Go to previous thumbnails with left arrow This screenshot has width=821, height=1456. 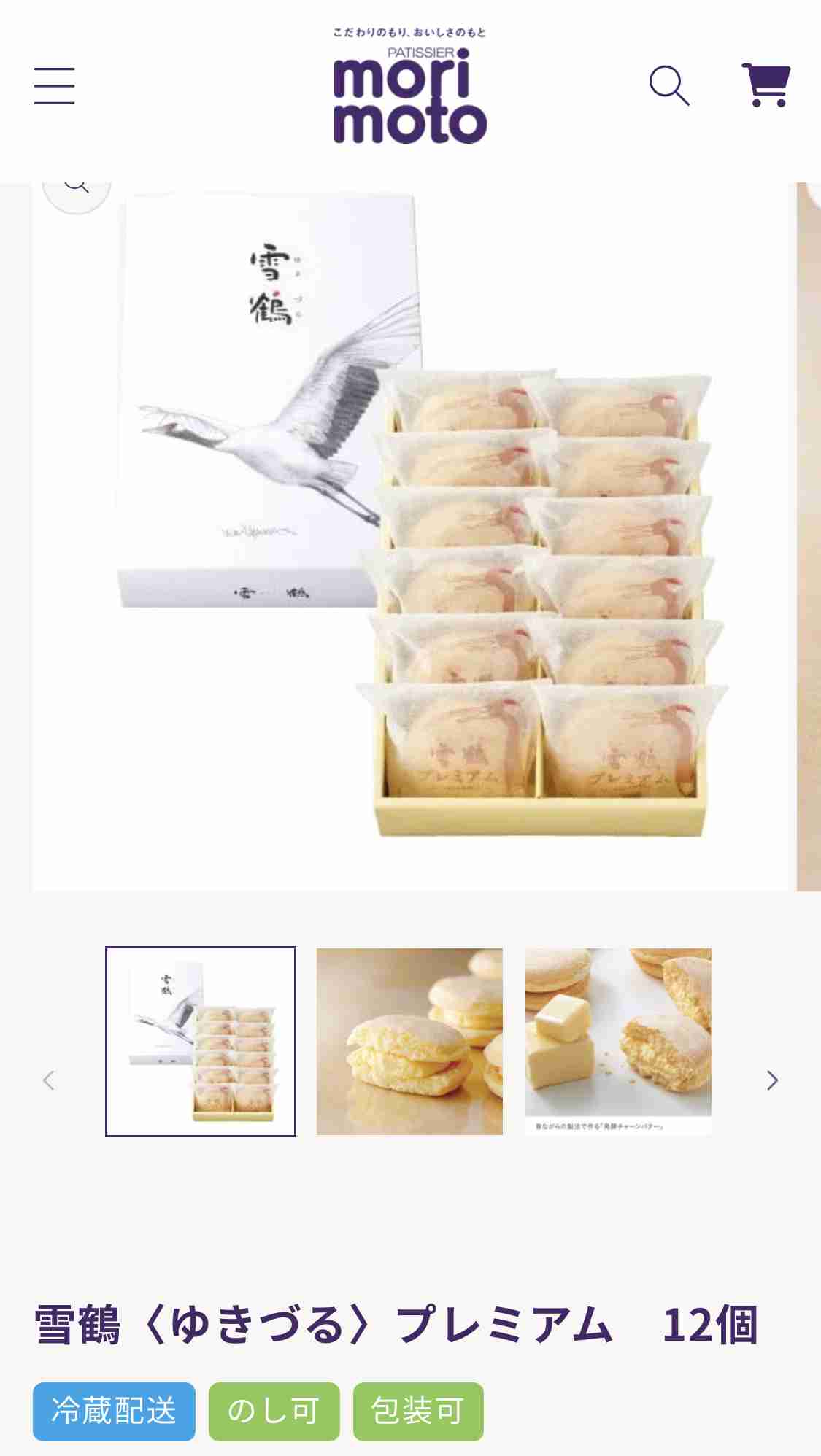click(x=49, y=1080)
